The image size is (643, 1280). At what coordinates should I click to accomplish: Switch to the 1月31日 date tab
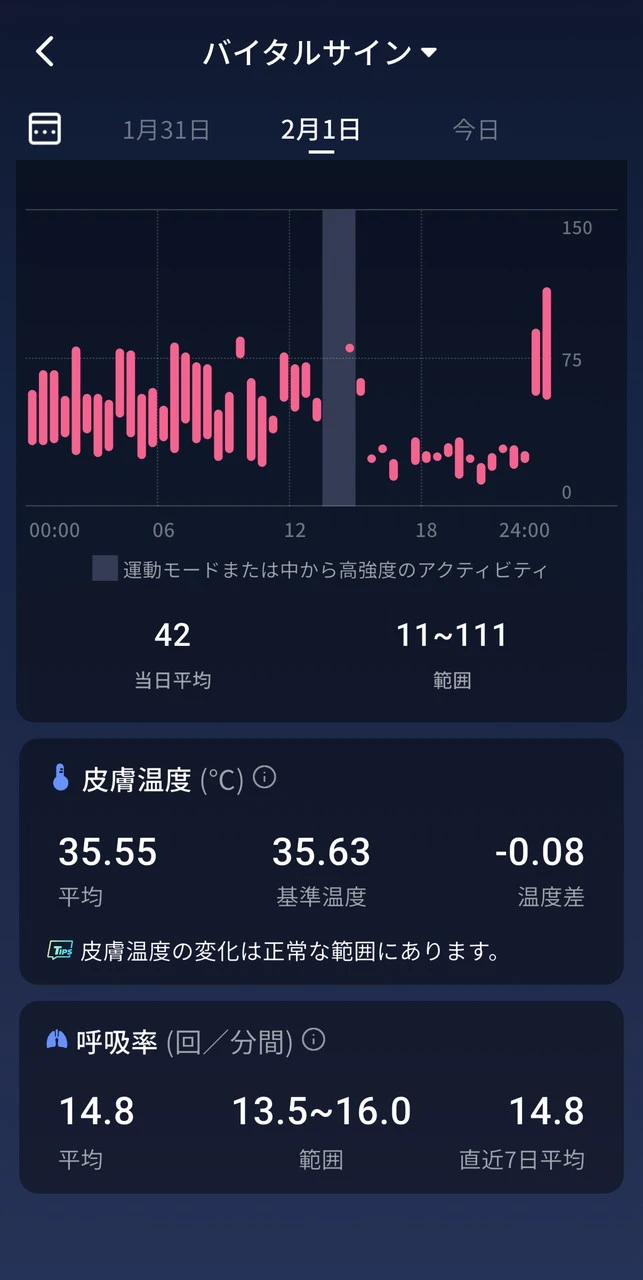pos(166,130)
